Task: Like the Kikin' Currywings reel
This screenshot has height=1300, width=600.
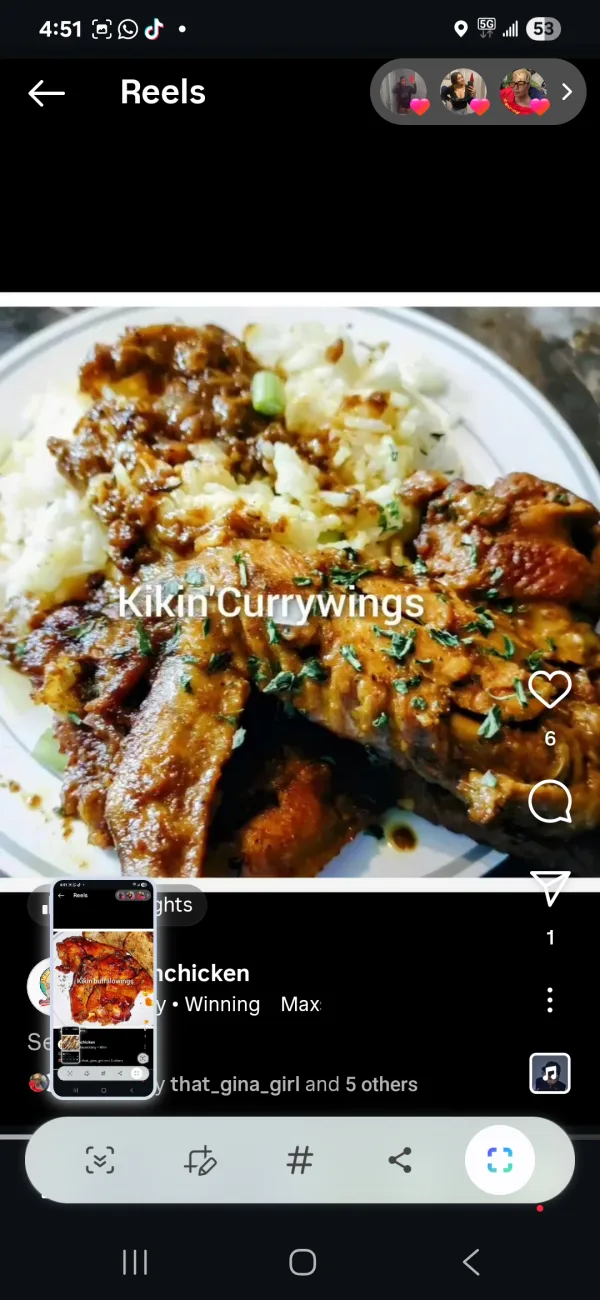Action: pos(549,690)
